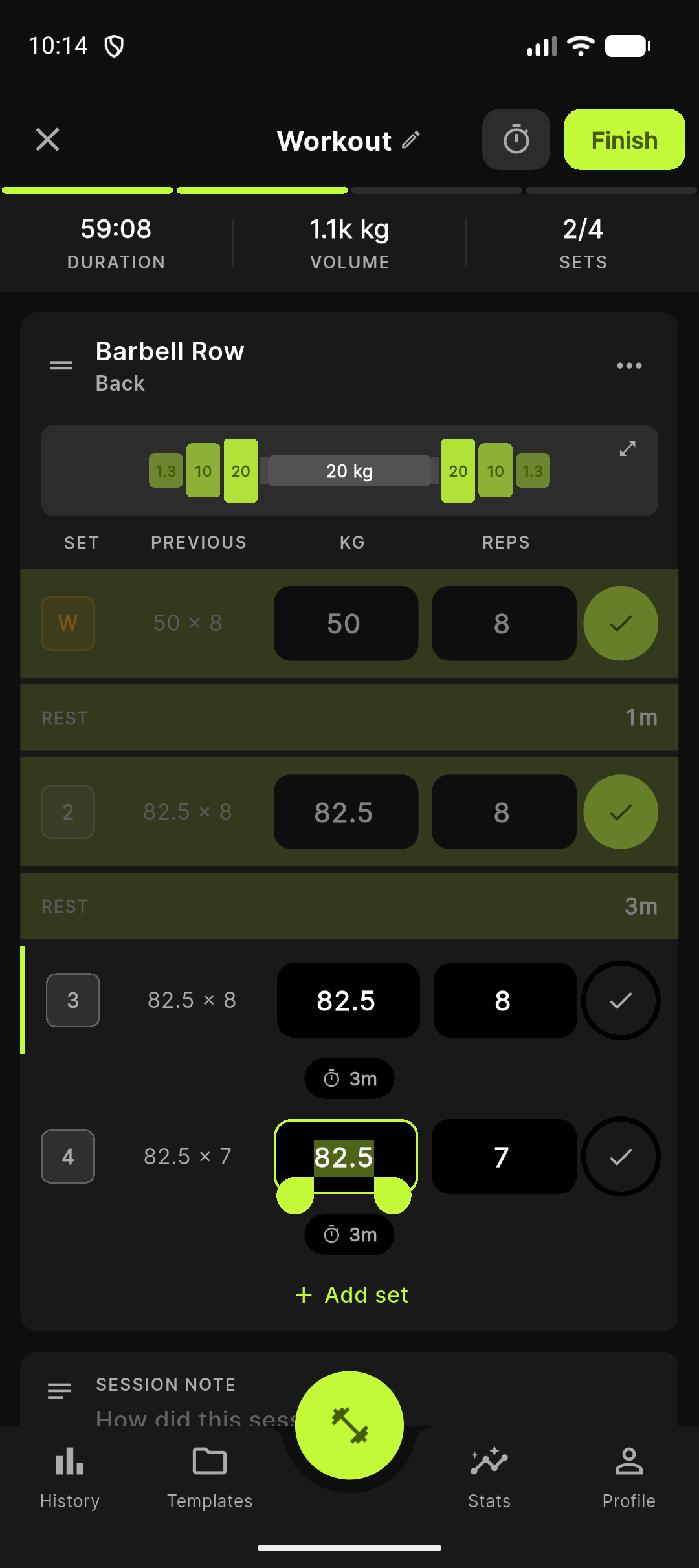Screen dimensions: 699x1568
Task: Expand the plate calculator view
Action: click(627, 448)
